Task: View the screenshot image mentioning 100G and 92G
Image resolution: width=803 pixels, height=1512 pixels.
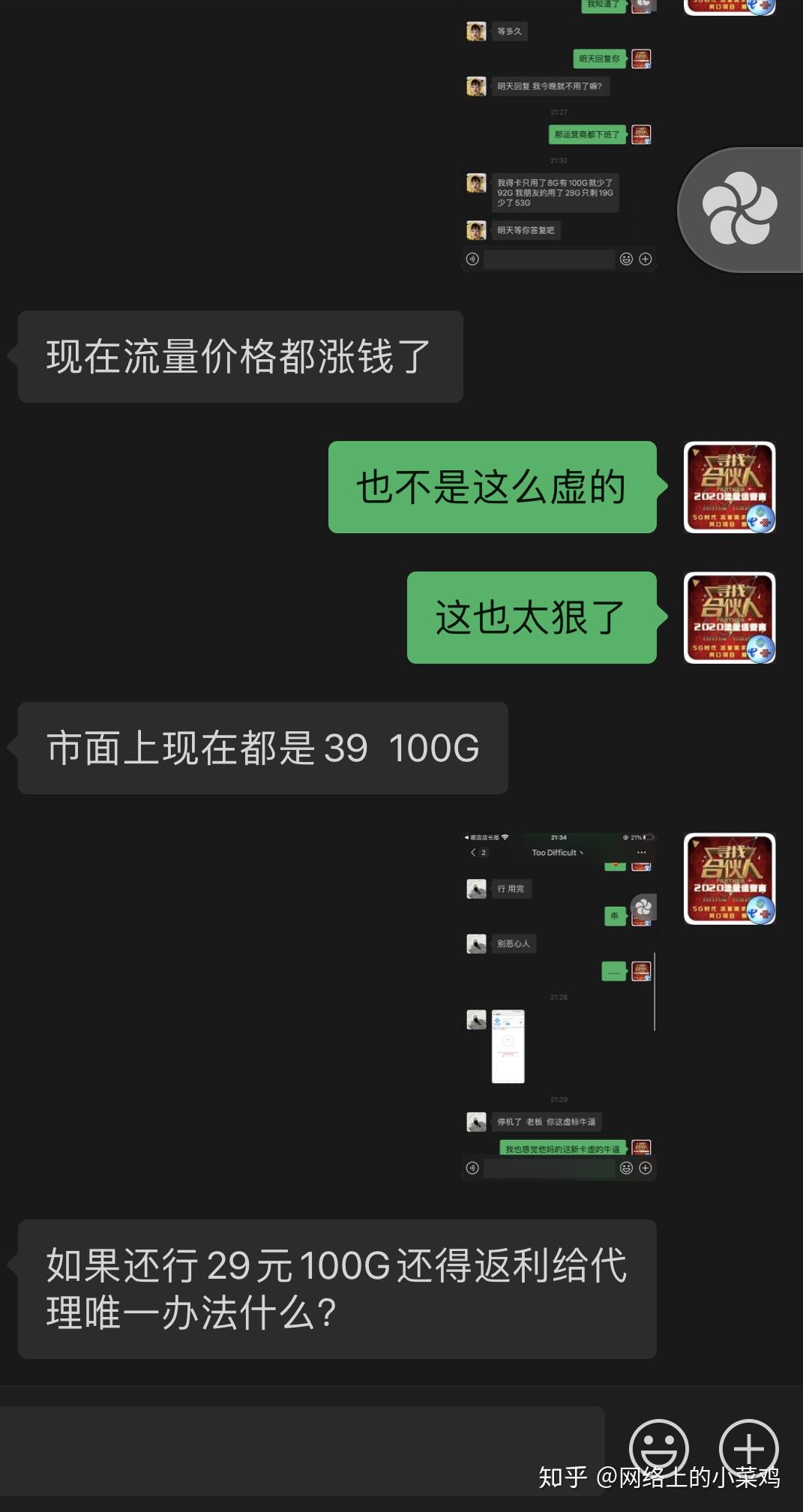Action: [559, 135]
